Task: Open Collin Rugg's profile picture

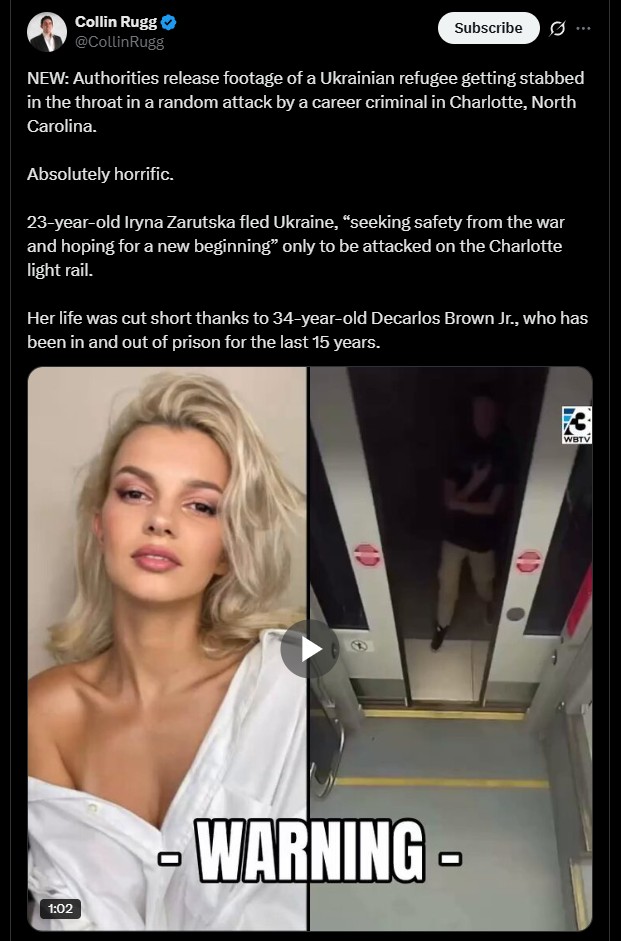Action: click(x=47, y=32)
